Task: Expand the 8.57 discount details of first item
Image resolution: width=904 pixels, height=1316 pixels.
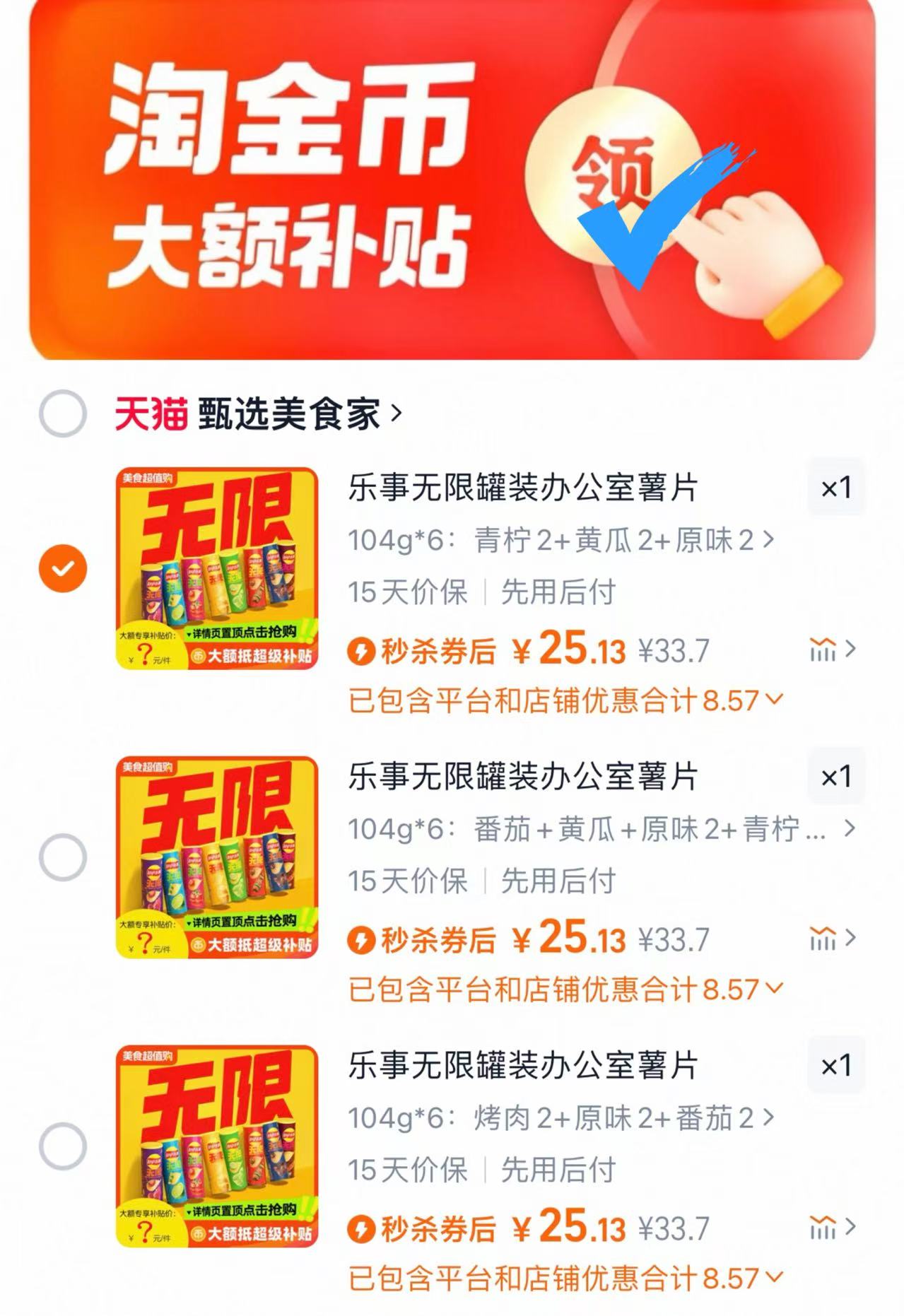Action: pyautogui.click(x=772, y=699)
